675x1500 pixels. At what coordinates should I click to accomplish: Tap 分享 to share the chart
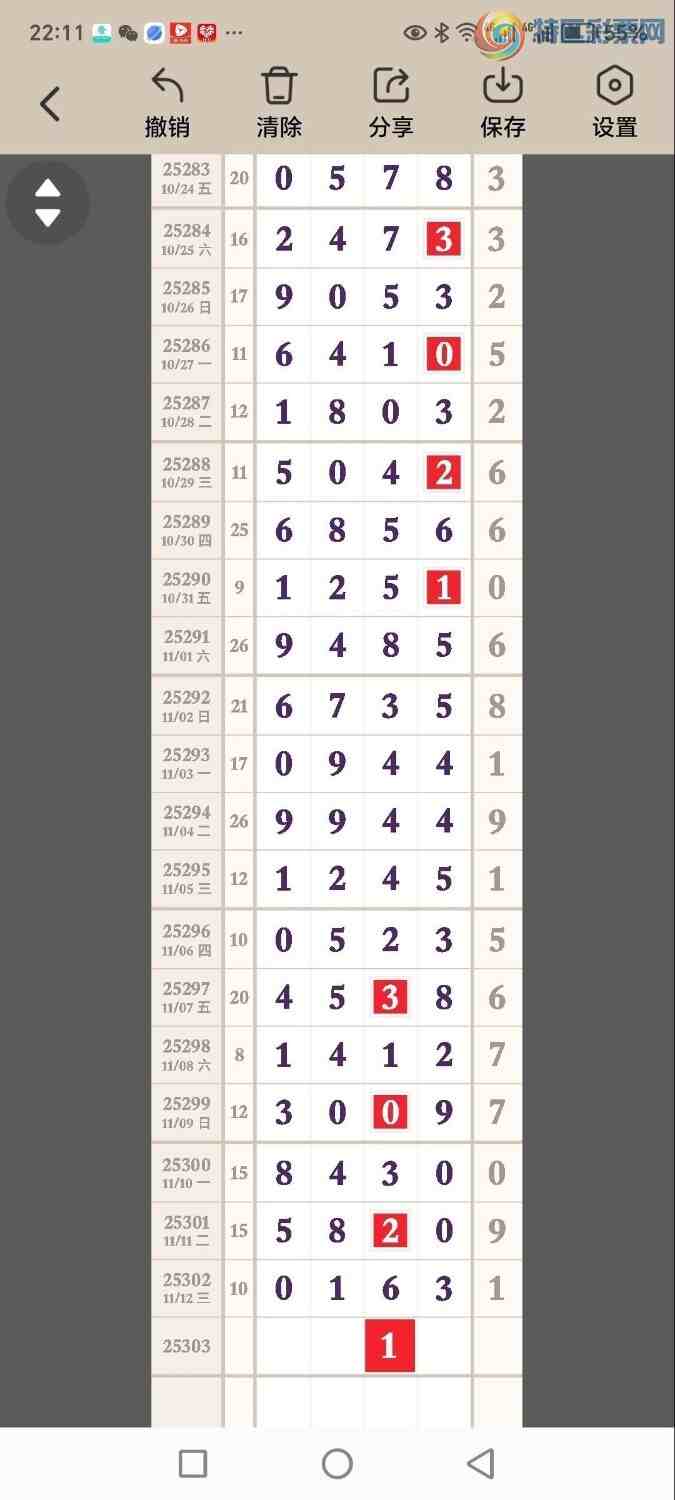pyautogui.click(x=391, y=102)
